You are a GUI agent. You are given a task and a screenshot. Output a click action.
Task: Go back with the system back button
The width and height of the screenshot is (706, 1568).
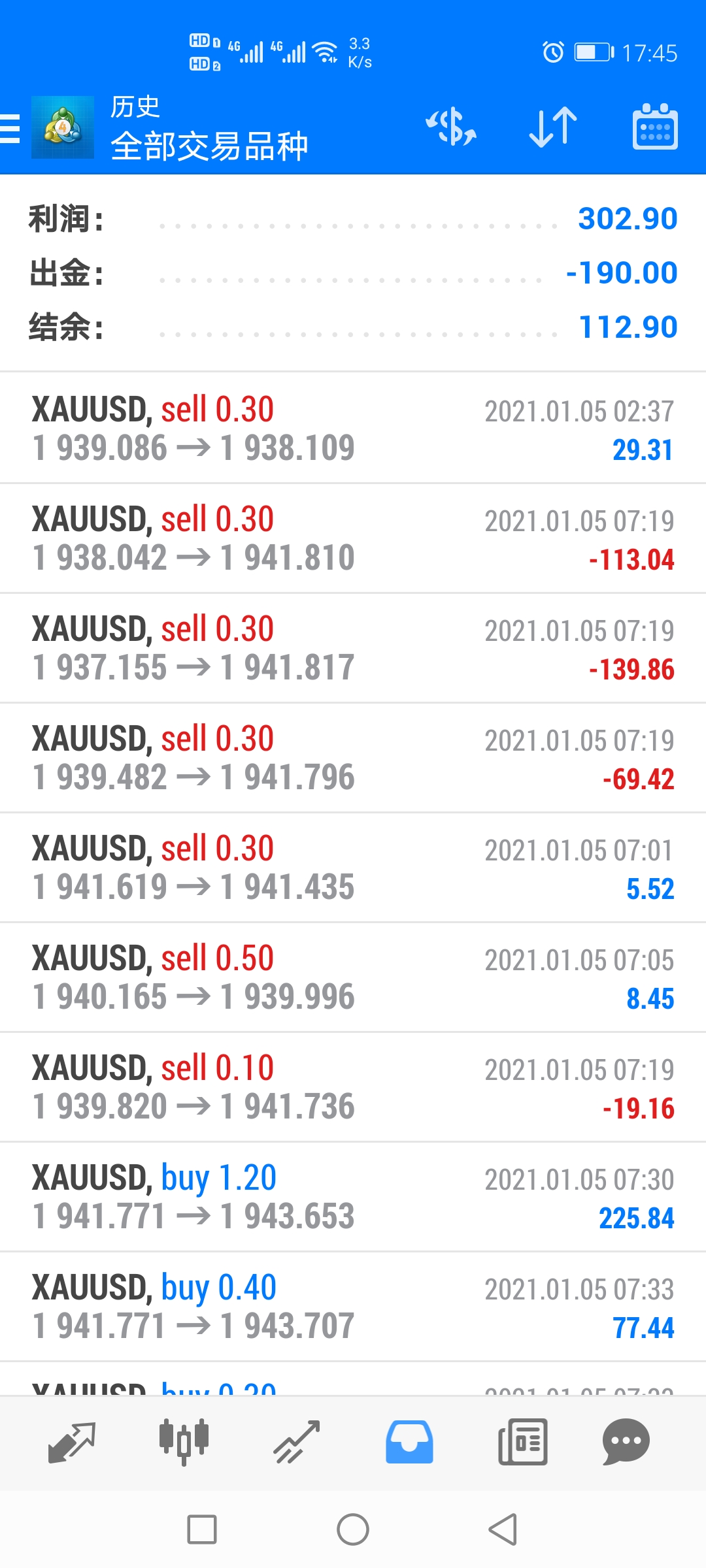(x=503, y=1529)
